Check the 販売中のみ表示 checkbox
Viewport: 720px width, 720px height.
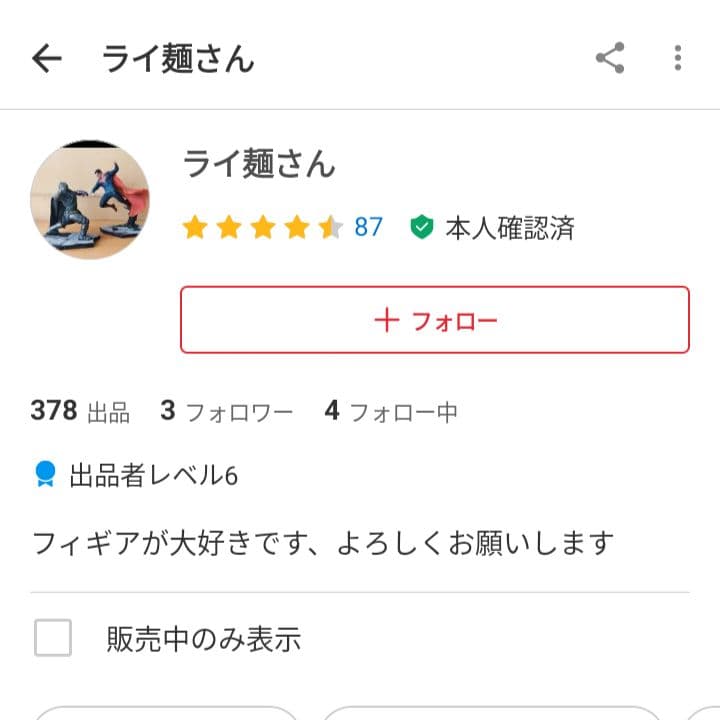53,638
